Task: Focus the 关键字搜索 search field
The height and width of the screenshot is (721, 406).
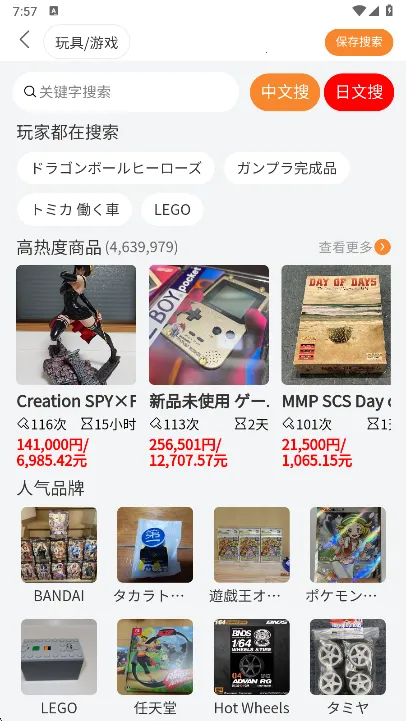Action: [126, 92]
